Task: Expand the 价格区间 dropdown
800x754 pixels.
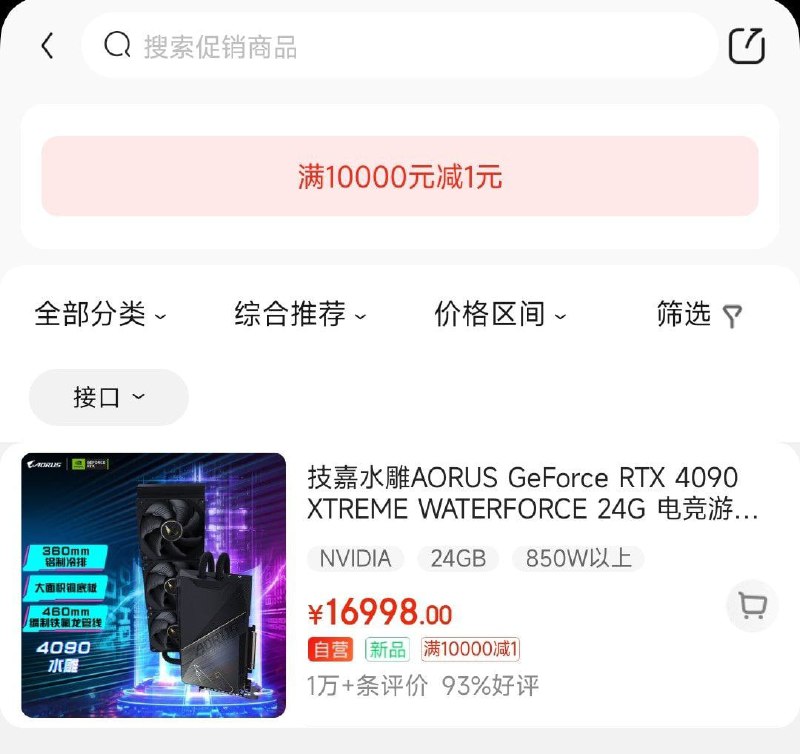Action: pos(500,315)
